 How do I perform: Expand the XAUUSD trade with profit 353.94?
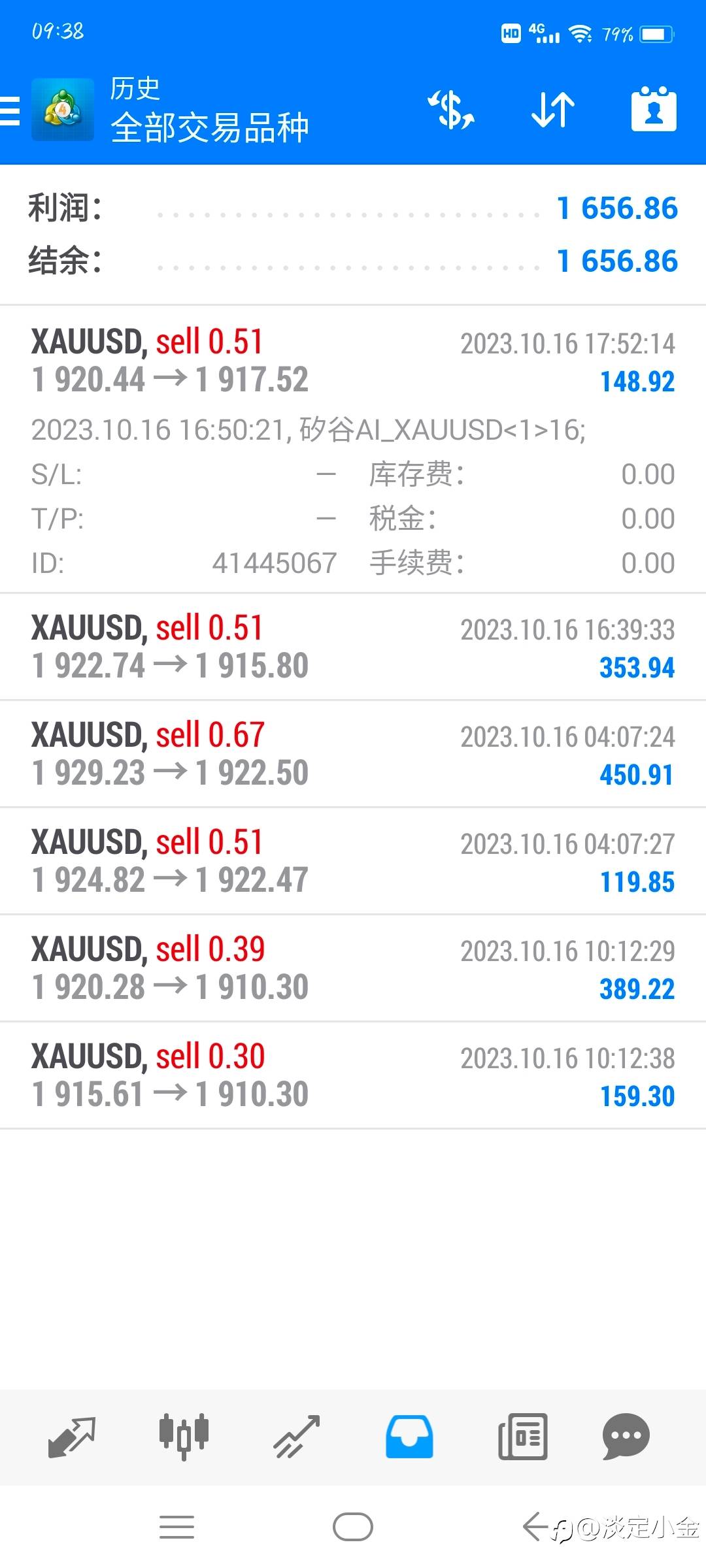353,647
